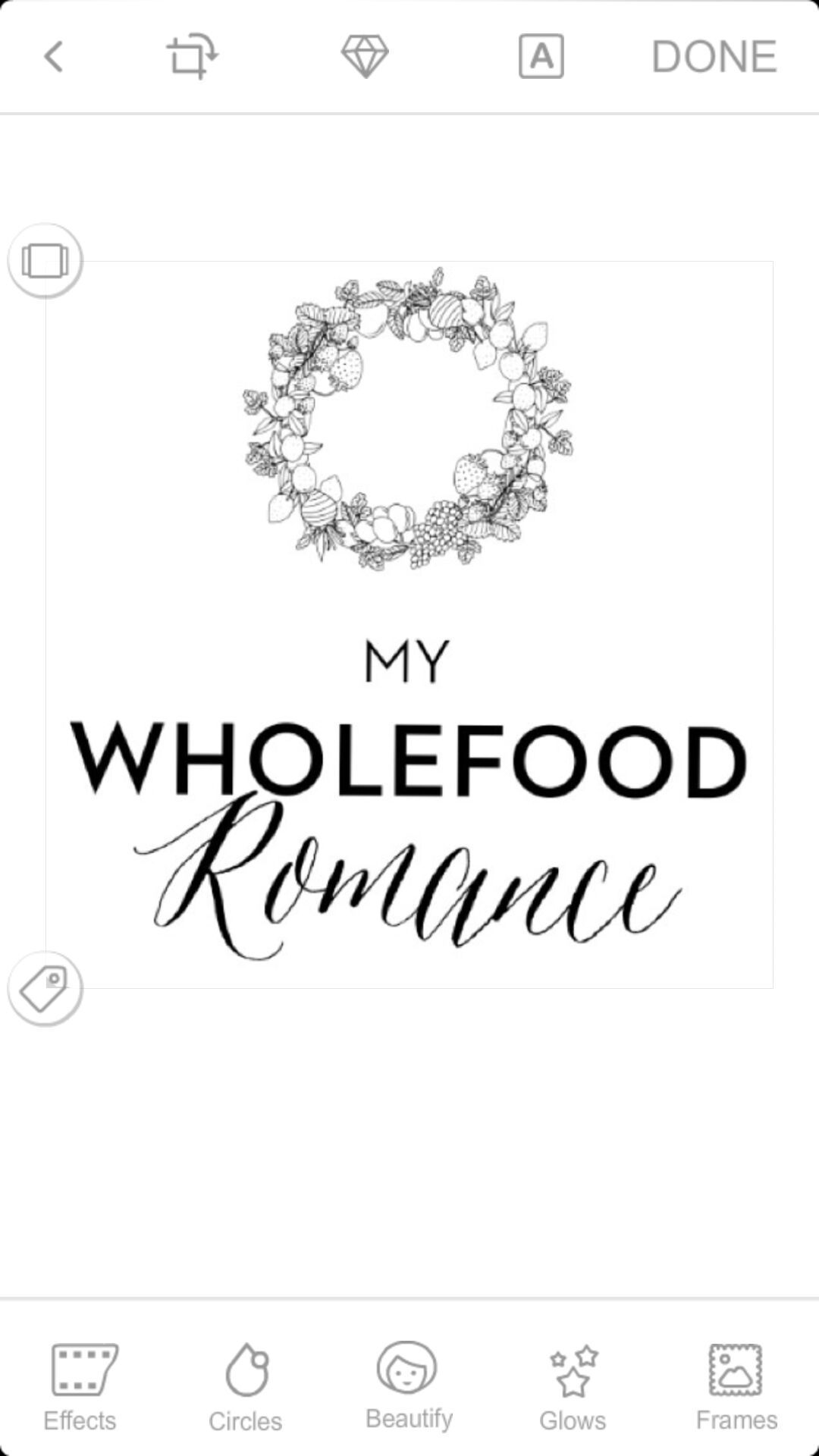Add text with the A icon
Image resolution: width=819 pixels, height=1456 pixels.
541,57
